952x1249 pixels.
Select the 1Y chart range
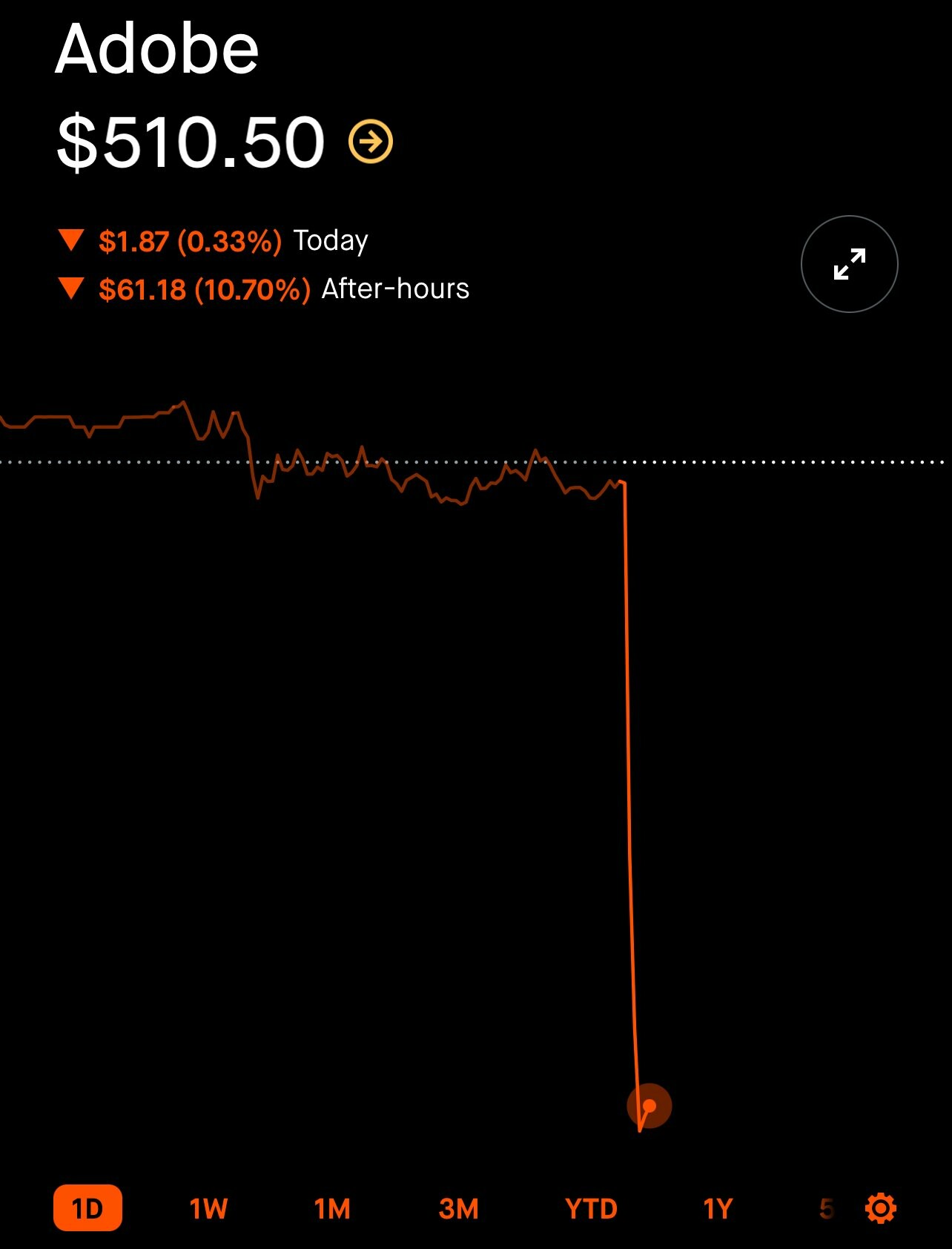click(x=717, y=1209)
